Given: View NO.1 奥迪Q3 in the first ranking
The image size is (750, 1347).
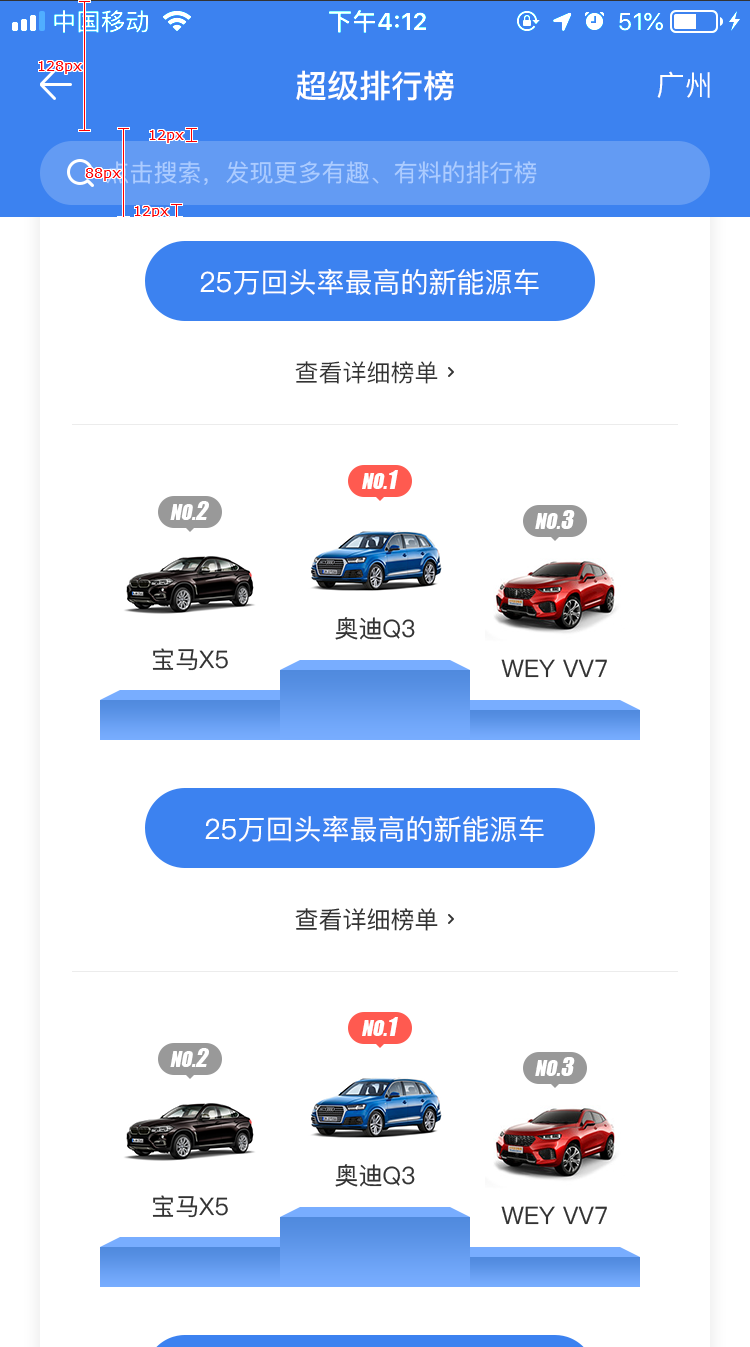Looking at the screenshot, I should [375, 562].
